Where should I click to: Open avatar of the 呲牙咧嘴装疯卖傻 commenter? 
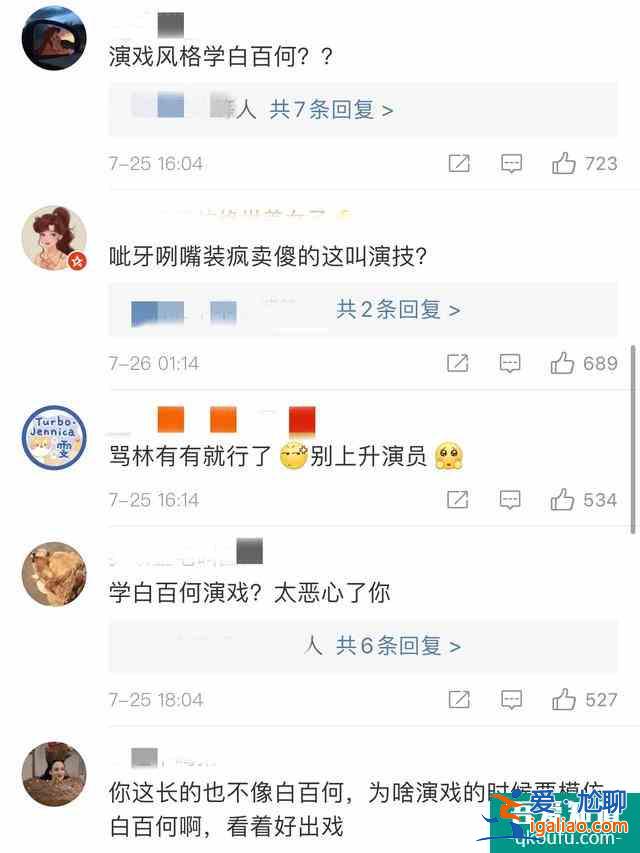54,239
